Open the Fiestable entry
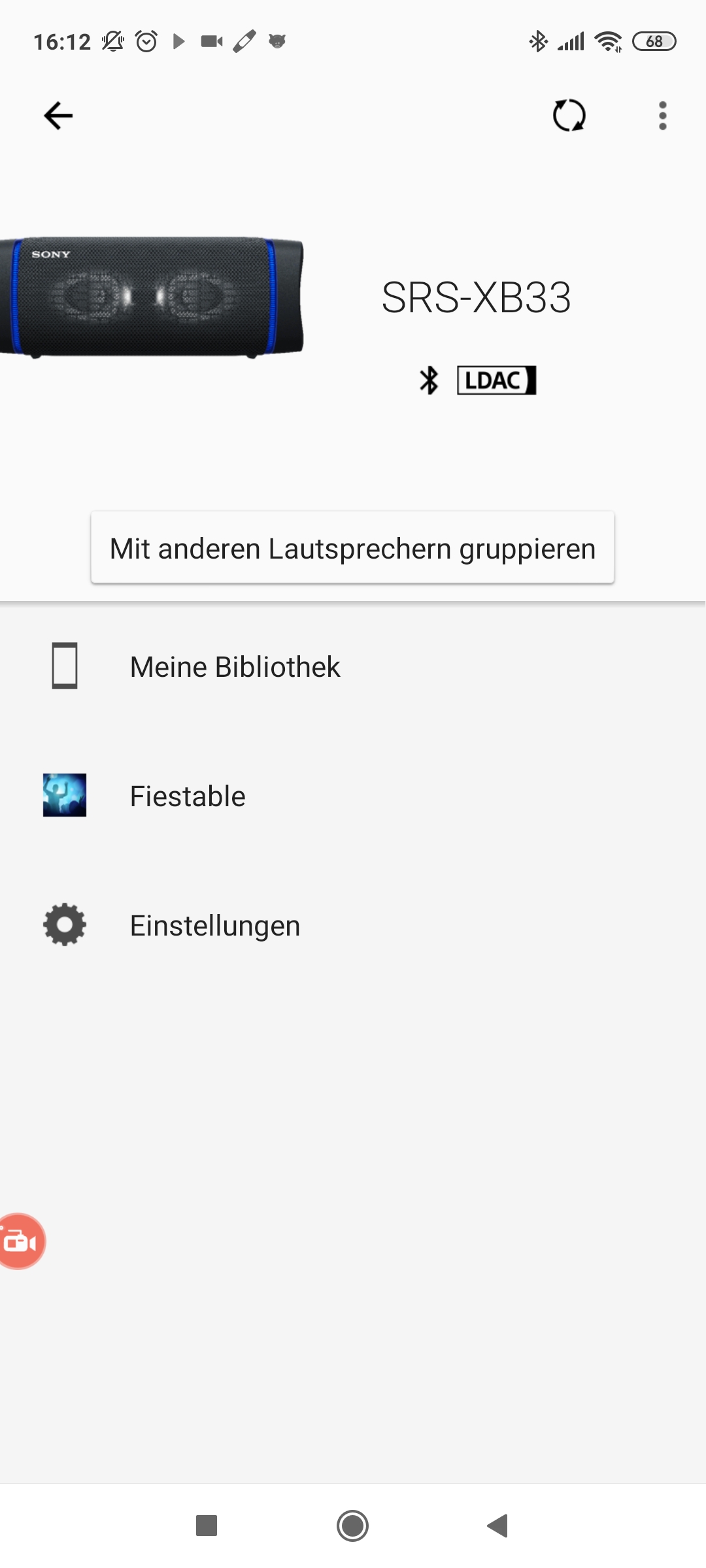The image size is (706, 1568). 353,796
